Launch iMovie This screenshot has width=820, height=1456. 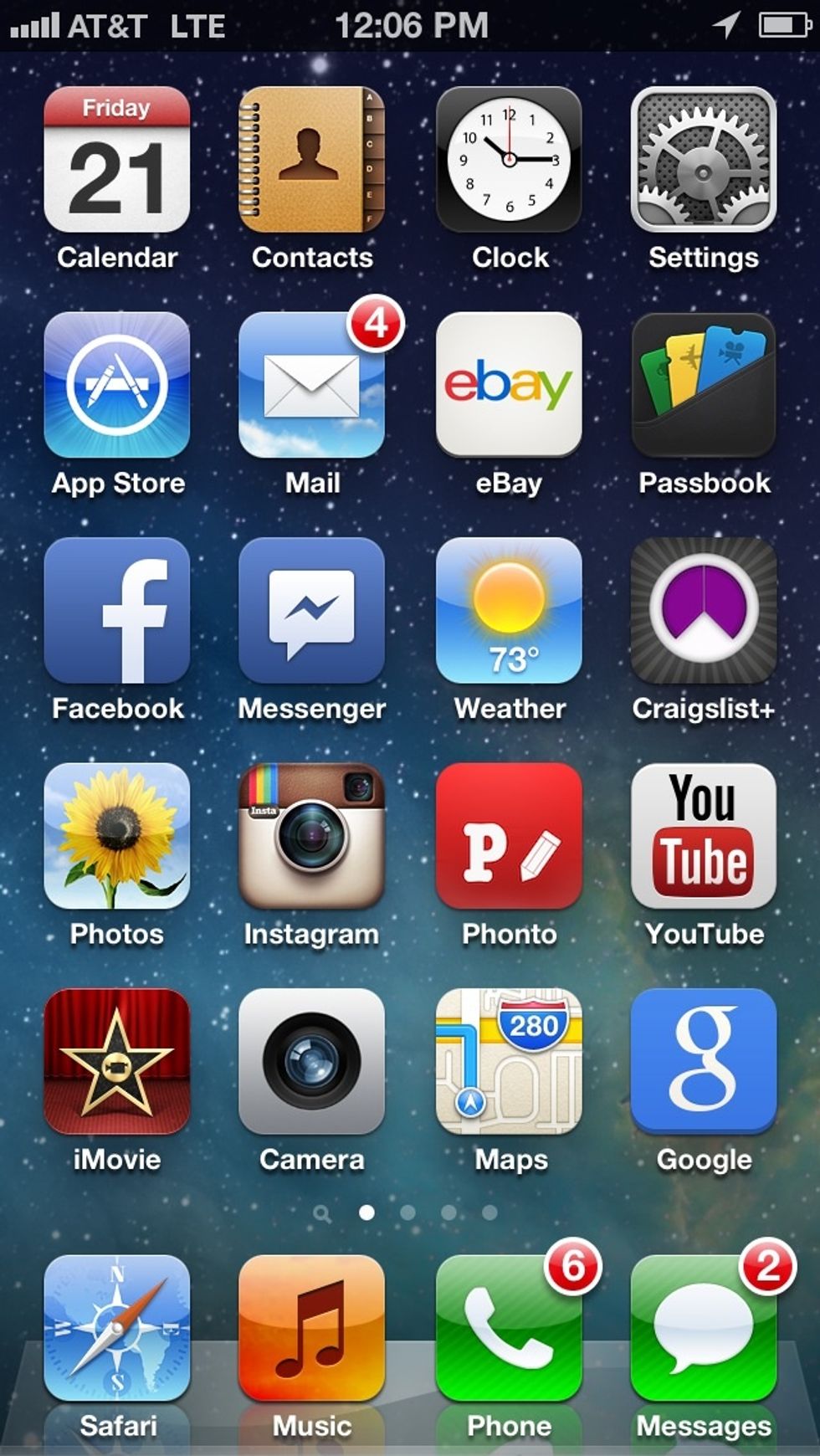click(x=116, y=1062)
